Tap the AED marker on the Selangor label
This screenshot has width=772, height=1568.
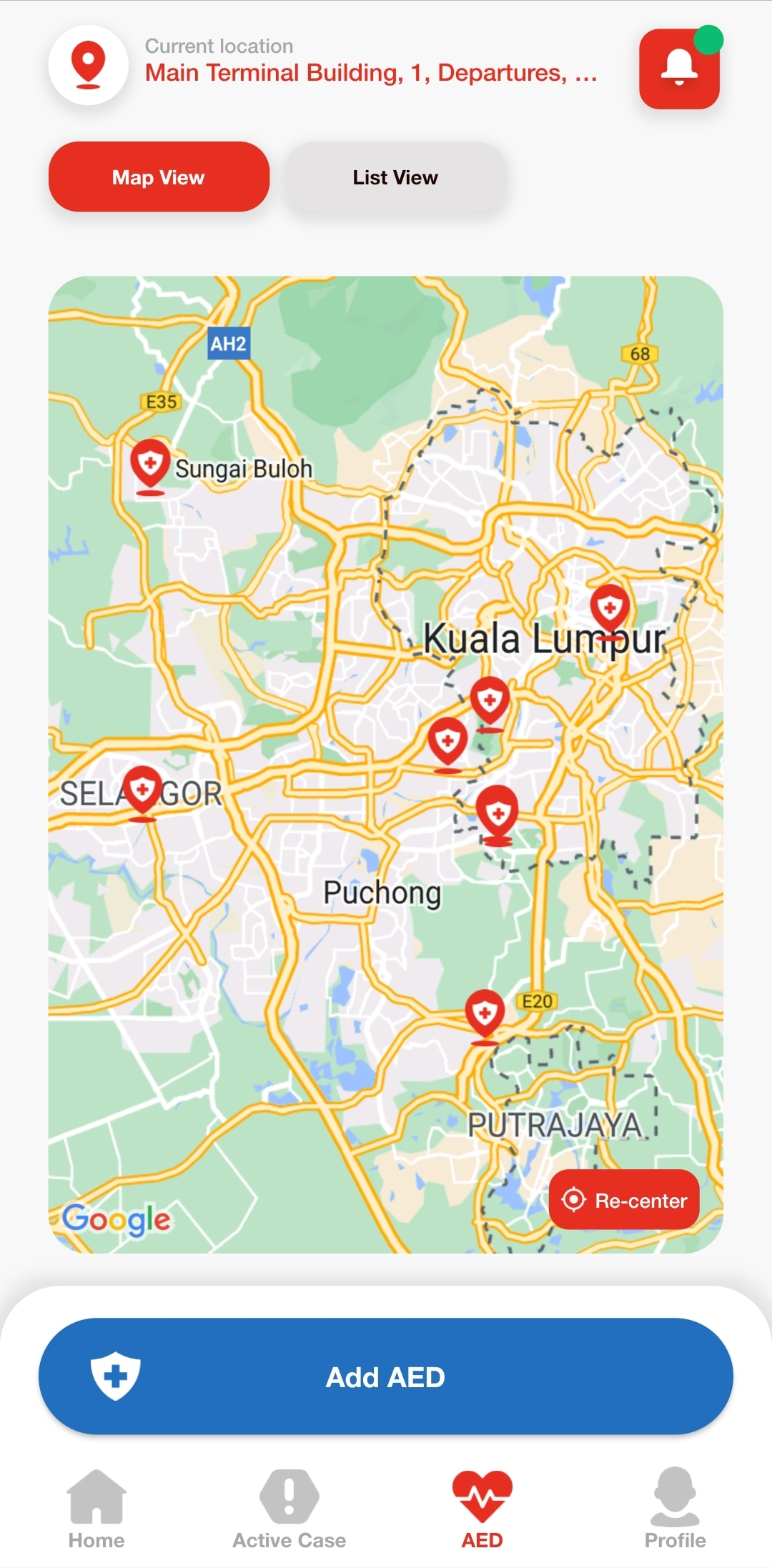142,791
